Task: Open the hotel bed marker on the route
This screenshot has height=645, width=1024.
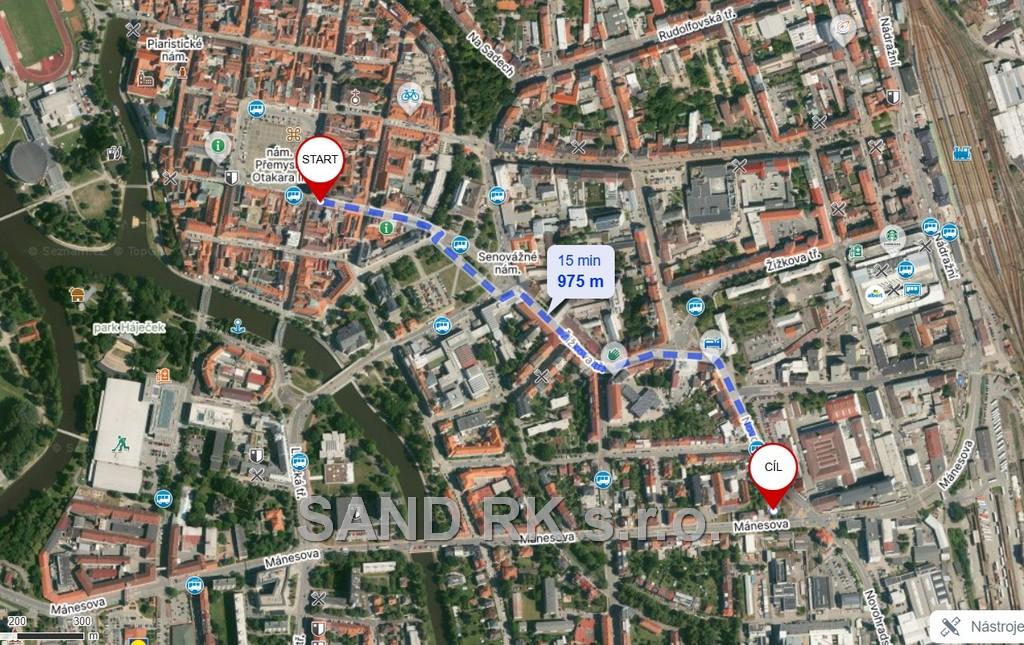Action: tap(712, 343)
